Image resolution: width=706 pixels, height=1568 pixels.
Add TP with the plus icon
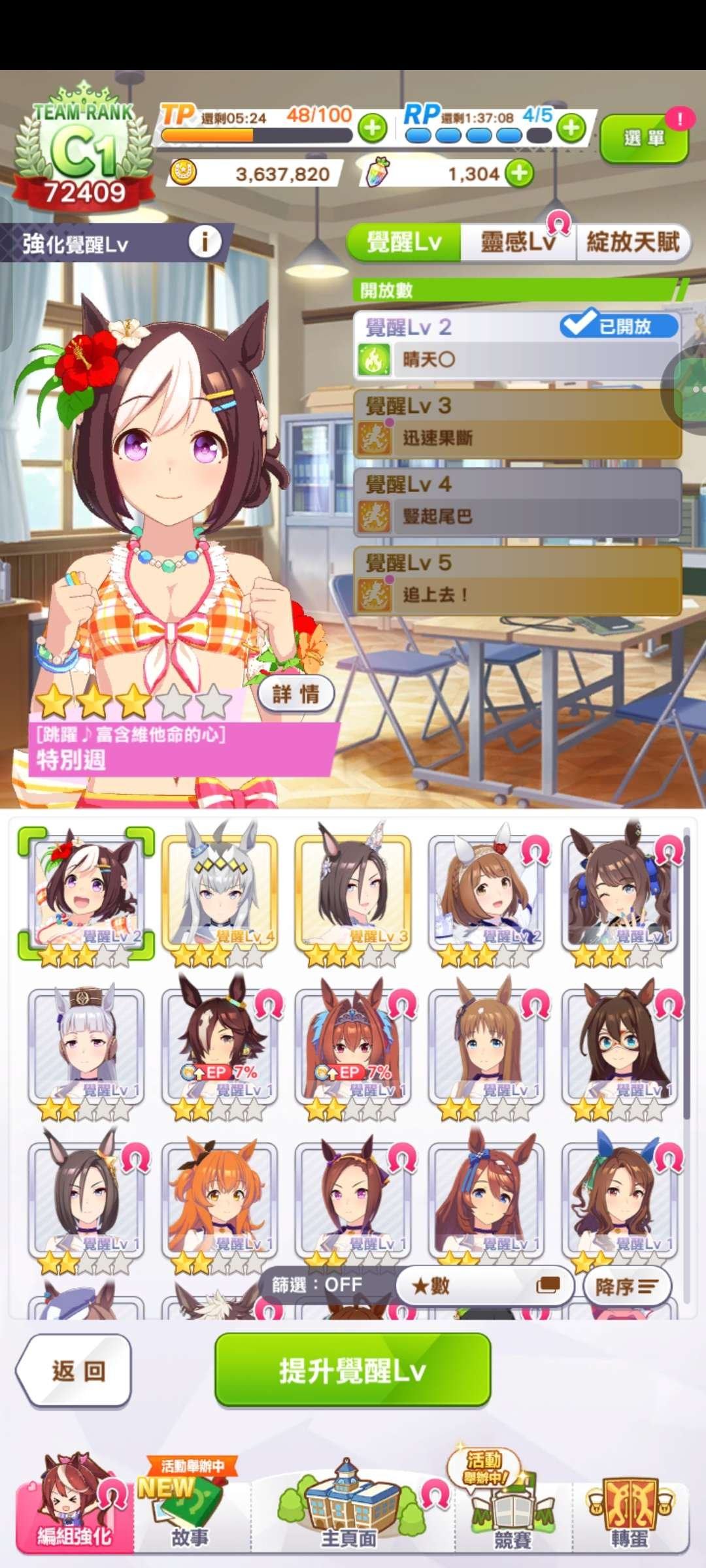tap(373, 128)
